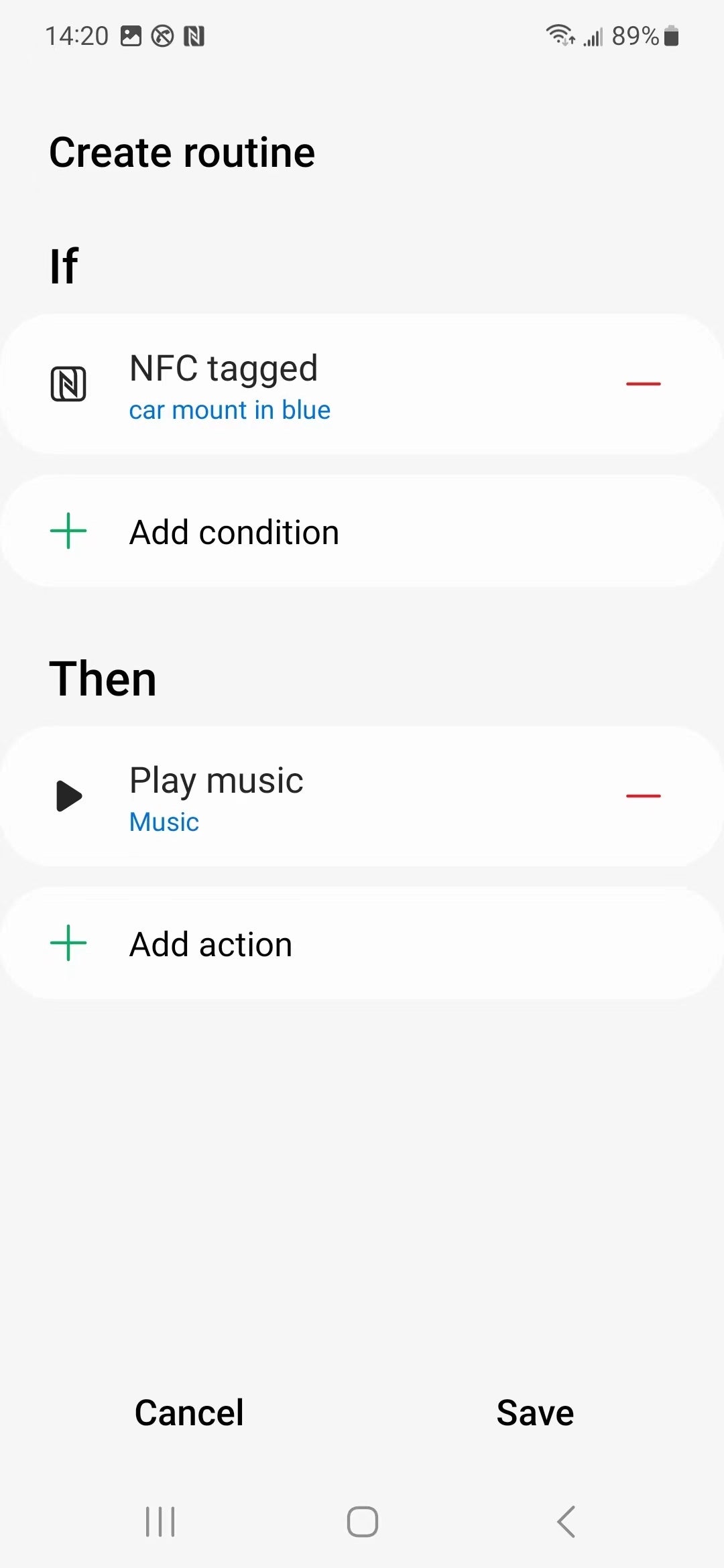Go back using the navigation bar
This screenshot has width=724, height=1568.
[x=566, y=1521]
